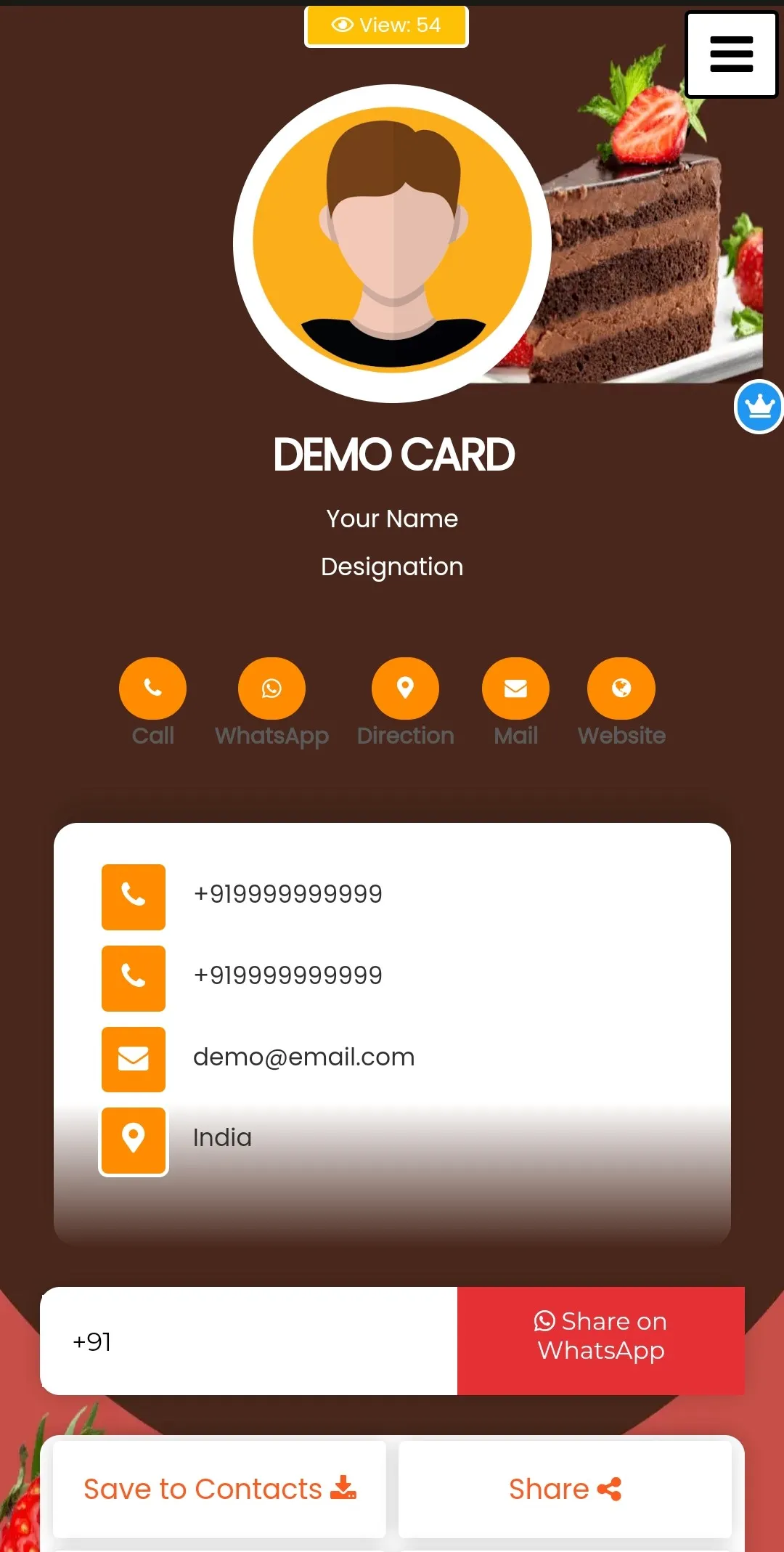Open the hamburger menu
This screenshot has height=1552, width=784.
coord(731,54)
